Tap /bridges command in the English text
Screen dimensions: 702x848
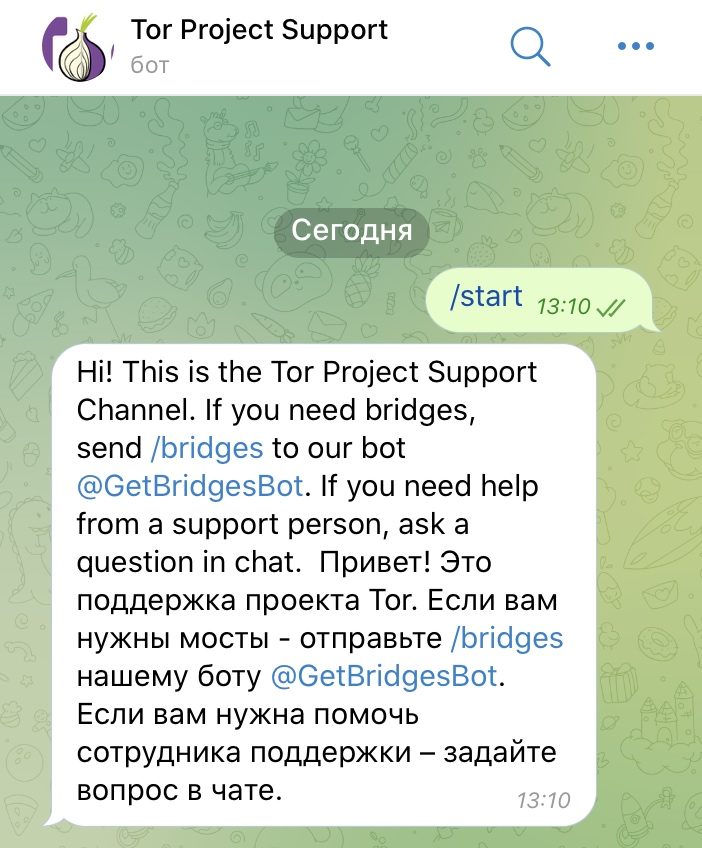pyautogui.click(x=207, y=447)
